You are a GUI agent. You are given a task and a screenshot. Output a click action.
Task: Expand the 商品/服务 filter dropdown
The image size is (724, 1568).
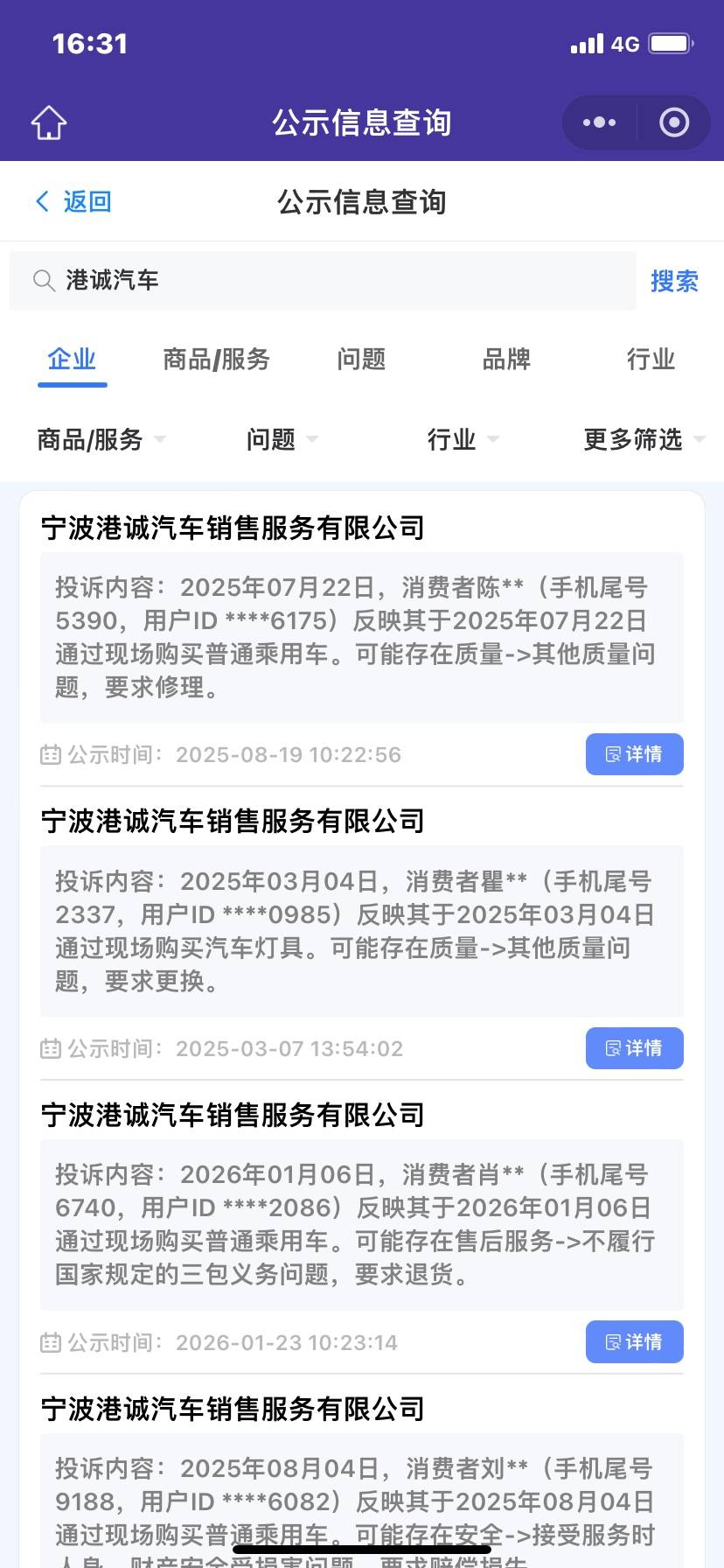point(101,439)
